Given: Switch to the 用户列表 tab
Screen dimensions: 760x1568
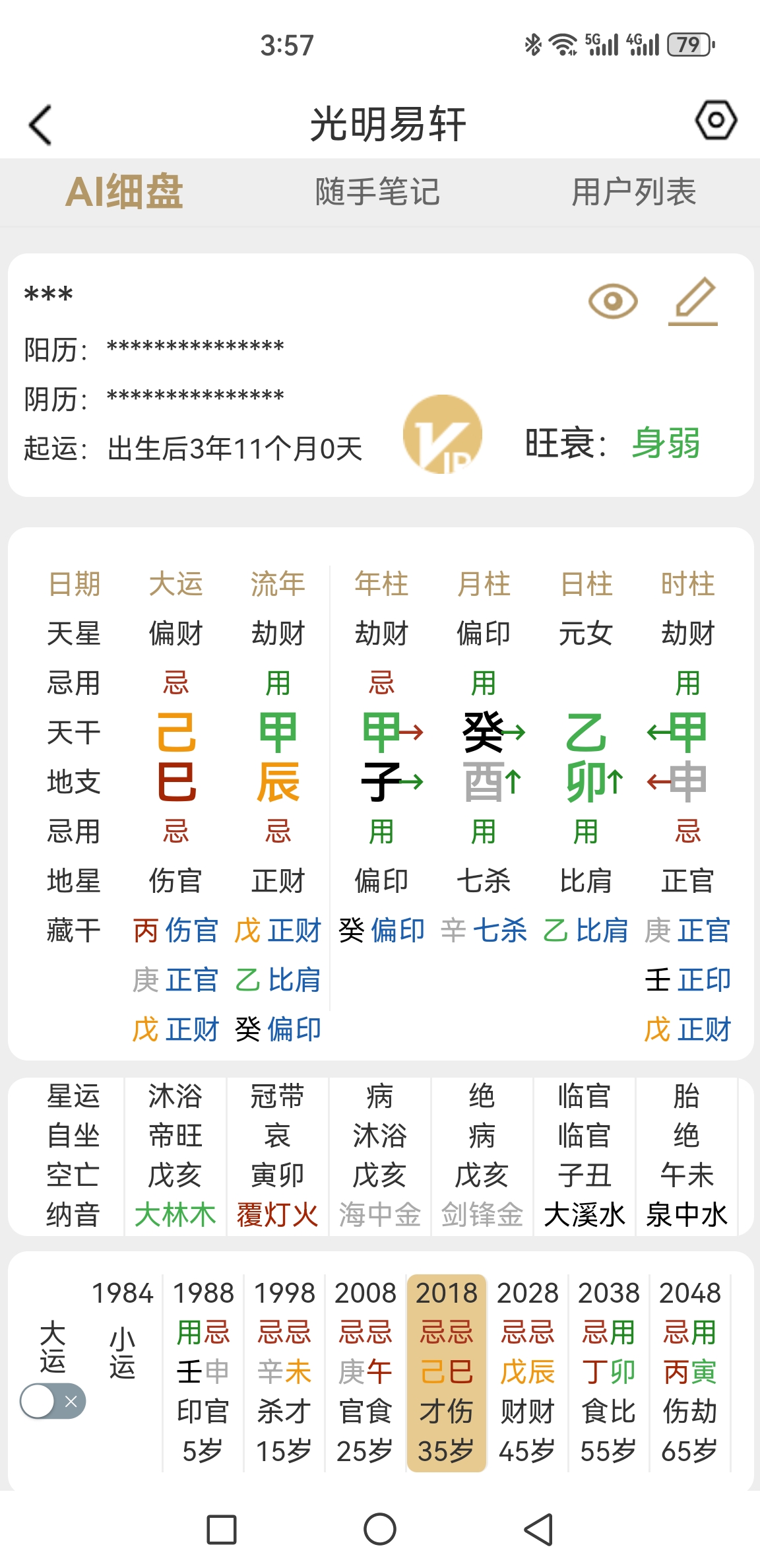Looking at the screenshot, I should 633,192.
